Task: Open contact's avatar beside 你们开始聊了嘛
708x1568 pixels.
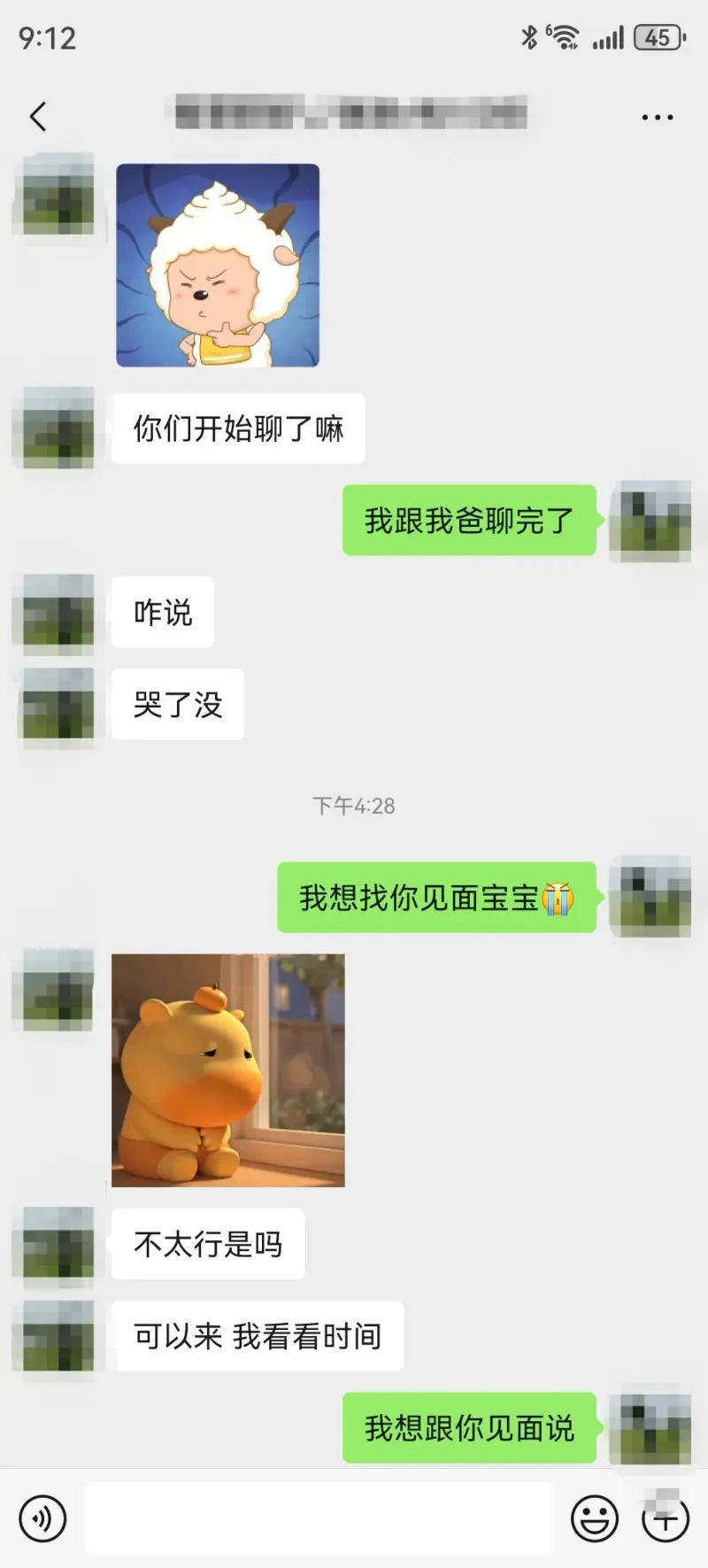Action: point(58,428)
